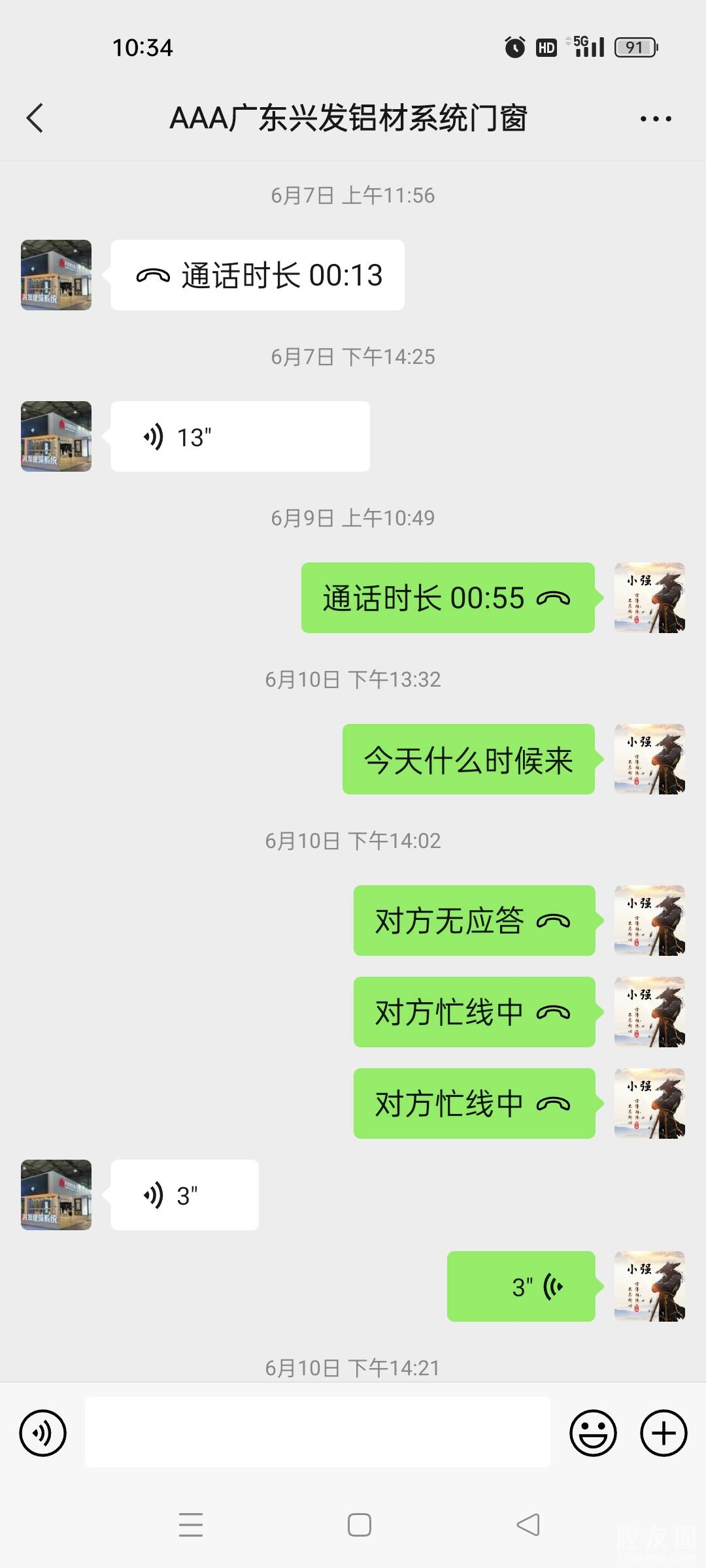The image size is (706, 1568).
Task: Open the emoji sticker panel
Action: click(593, 1433)
